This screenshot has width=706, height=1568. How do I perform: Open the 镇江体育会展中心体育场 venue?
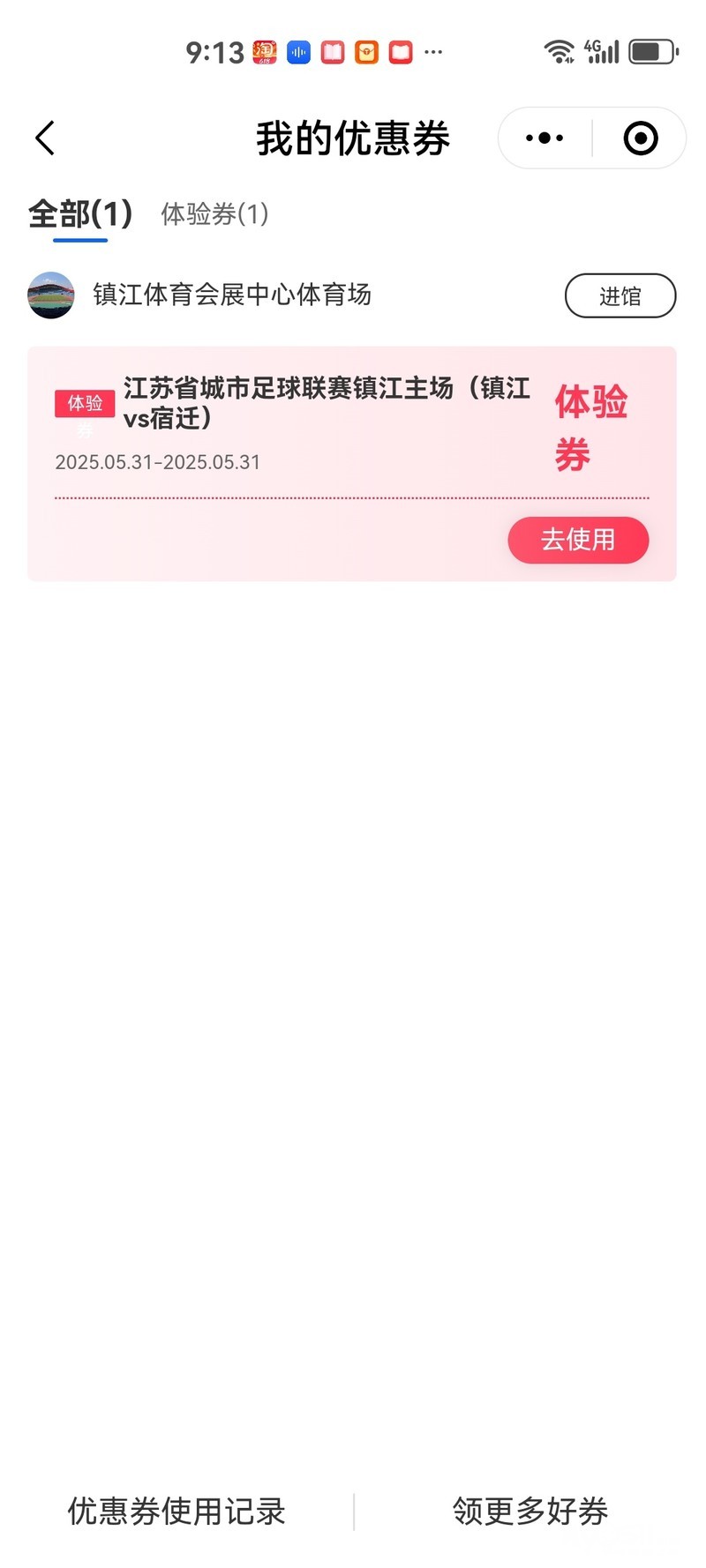click(231, 295)
